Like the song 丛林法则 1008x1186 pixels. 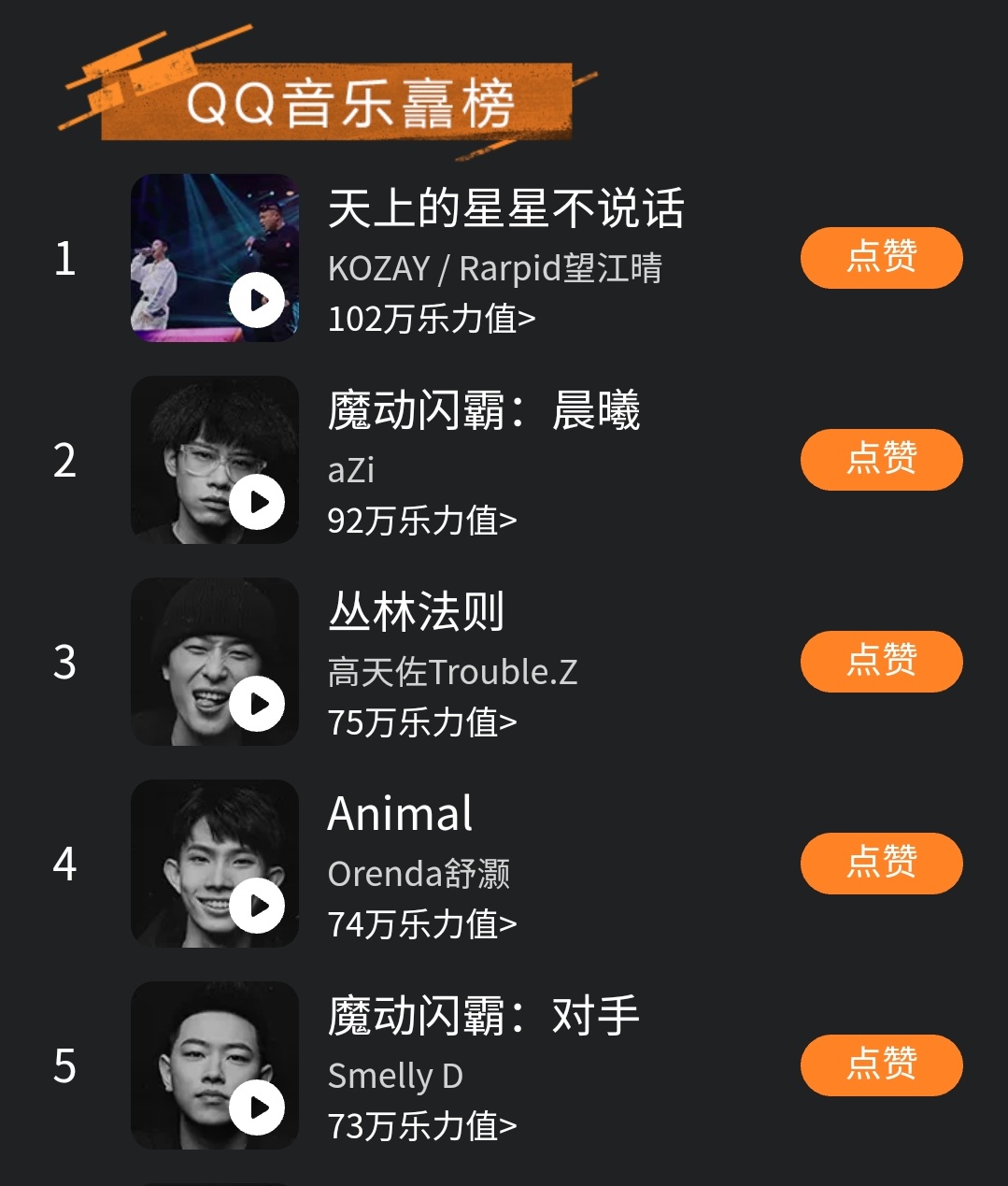[x=881, y=661]
